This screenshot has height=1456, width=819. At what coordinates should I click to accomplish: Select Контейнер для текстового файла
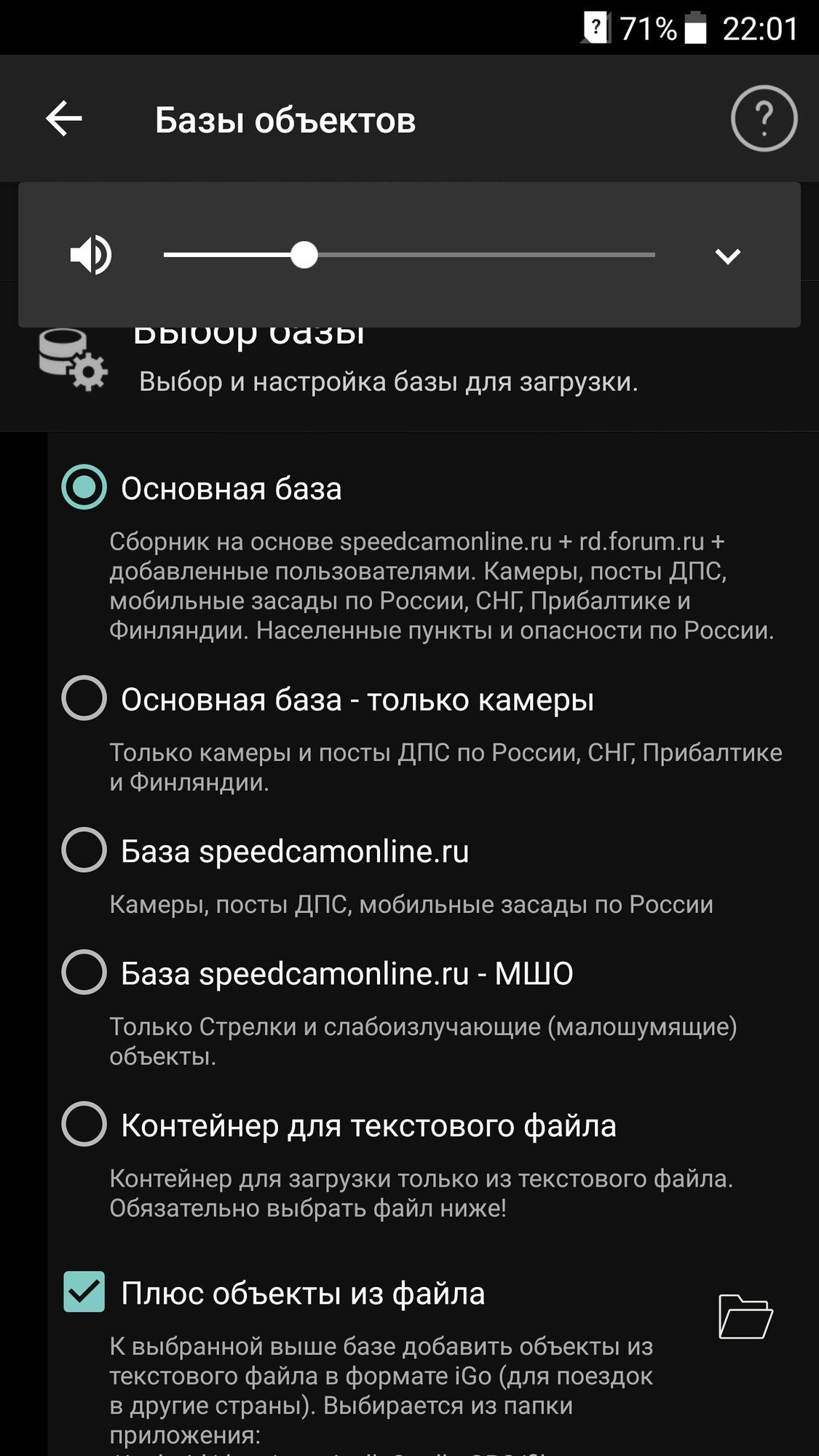pyautogui.click(x=84, y=1124)
